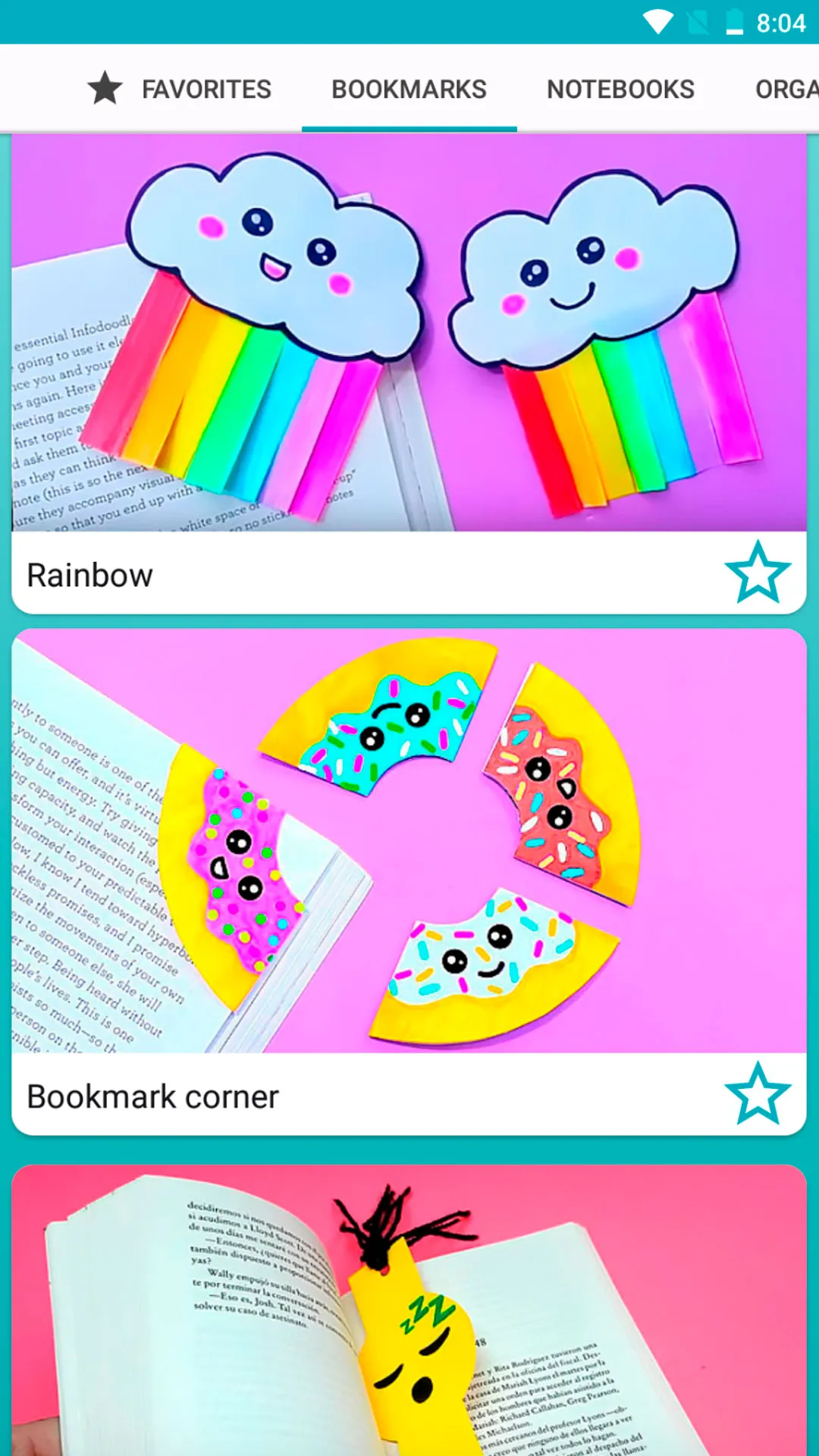Image resolution: width=819 pixels, height=1456 pixels.
Task: Switch to the Favorites tab
Action: point(180,89)
